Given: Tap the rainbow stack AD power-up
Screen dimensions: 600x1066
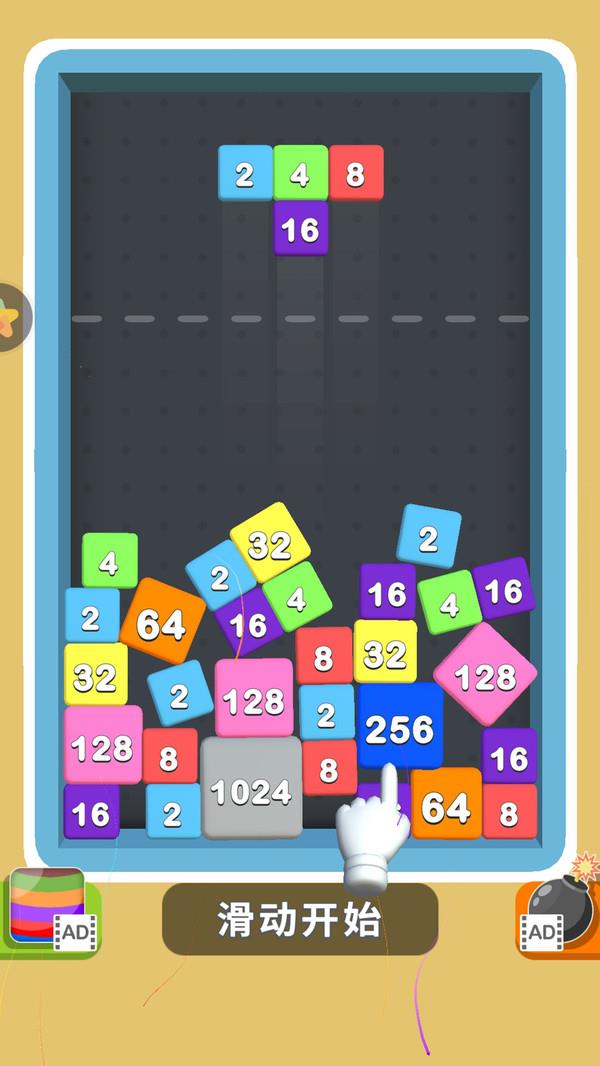Looking at the screenshot, I should pos(48,910).
